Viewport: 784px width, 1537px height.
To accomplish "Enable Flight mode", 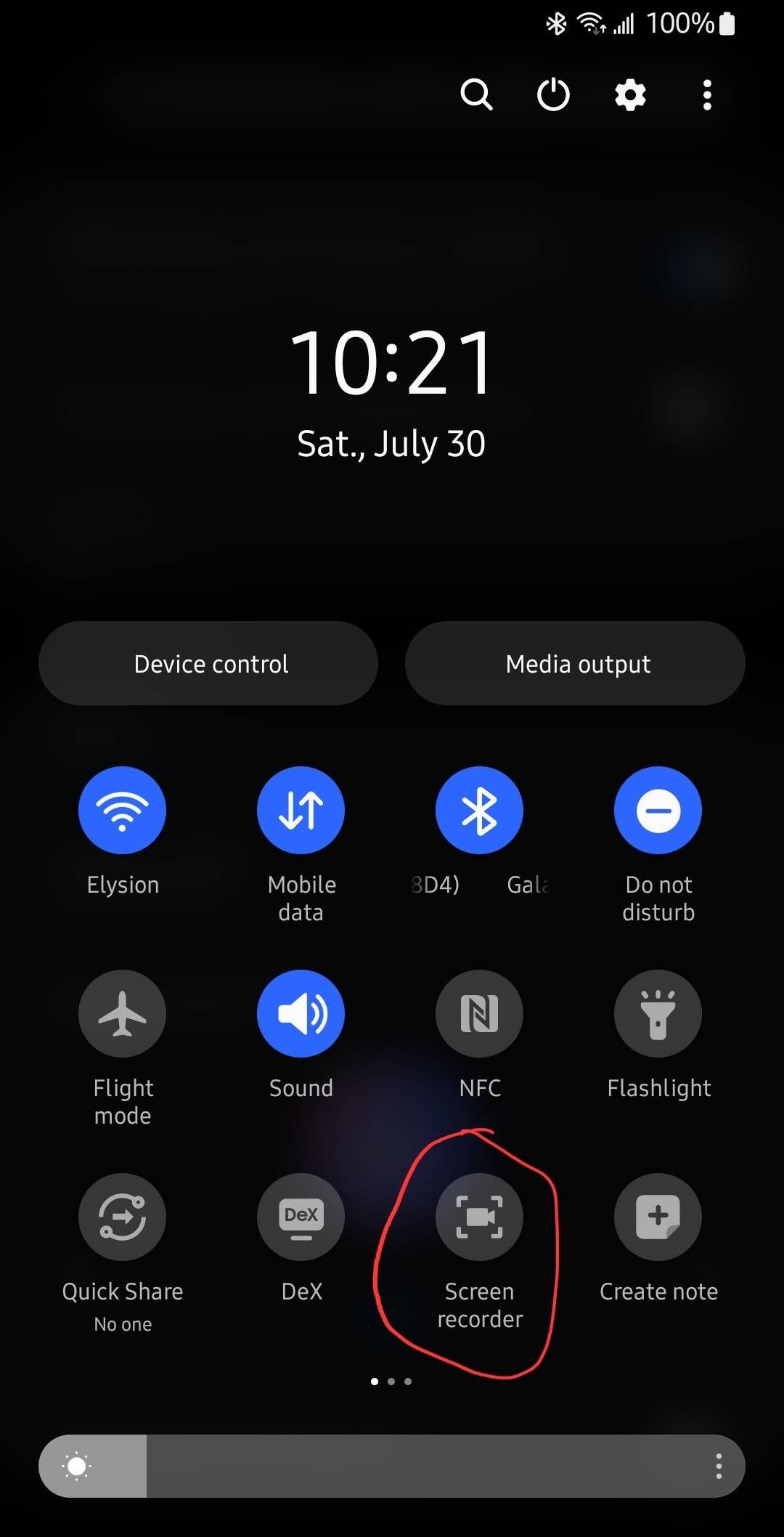I will [122, 1013].
